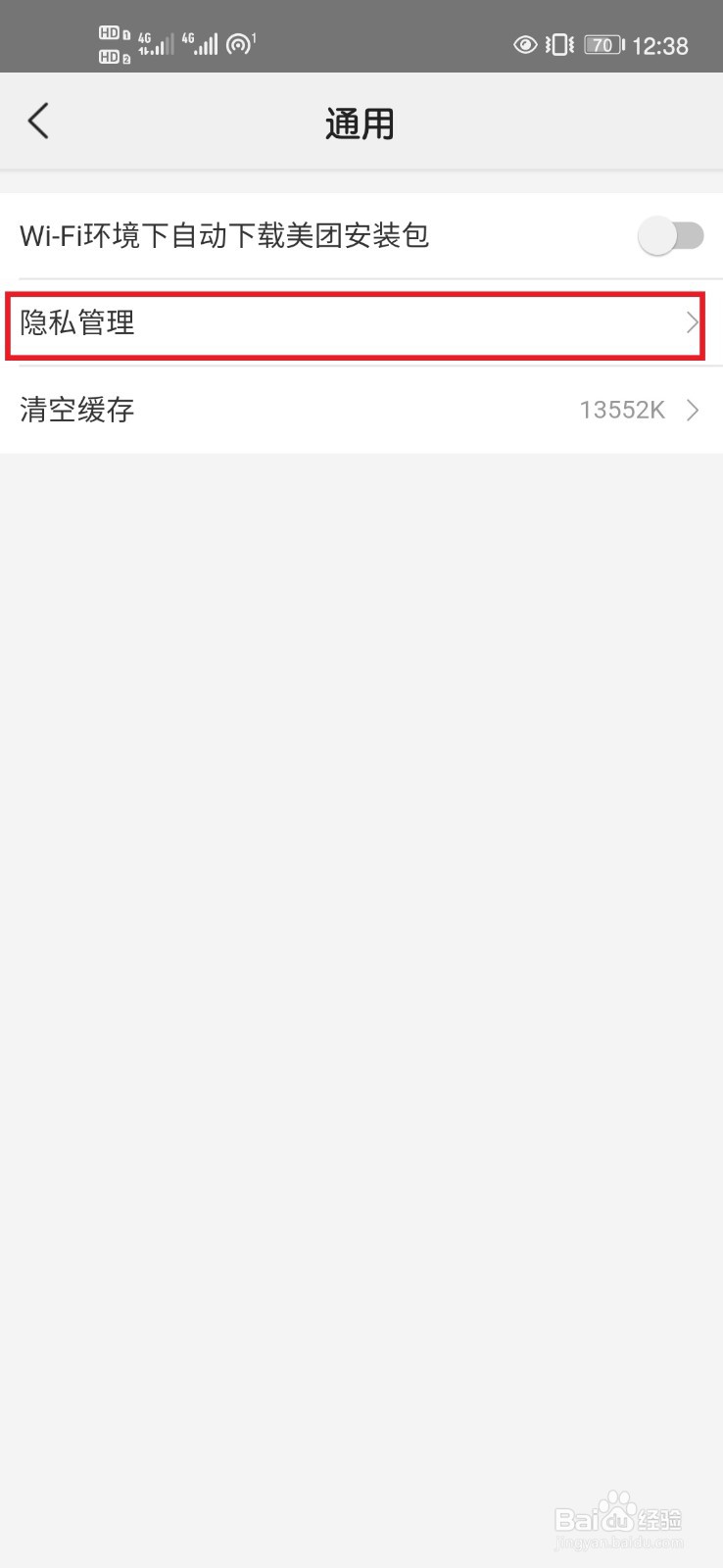Tap the back arrow to leave 通用 settings

[38, 121]
